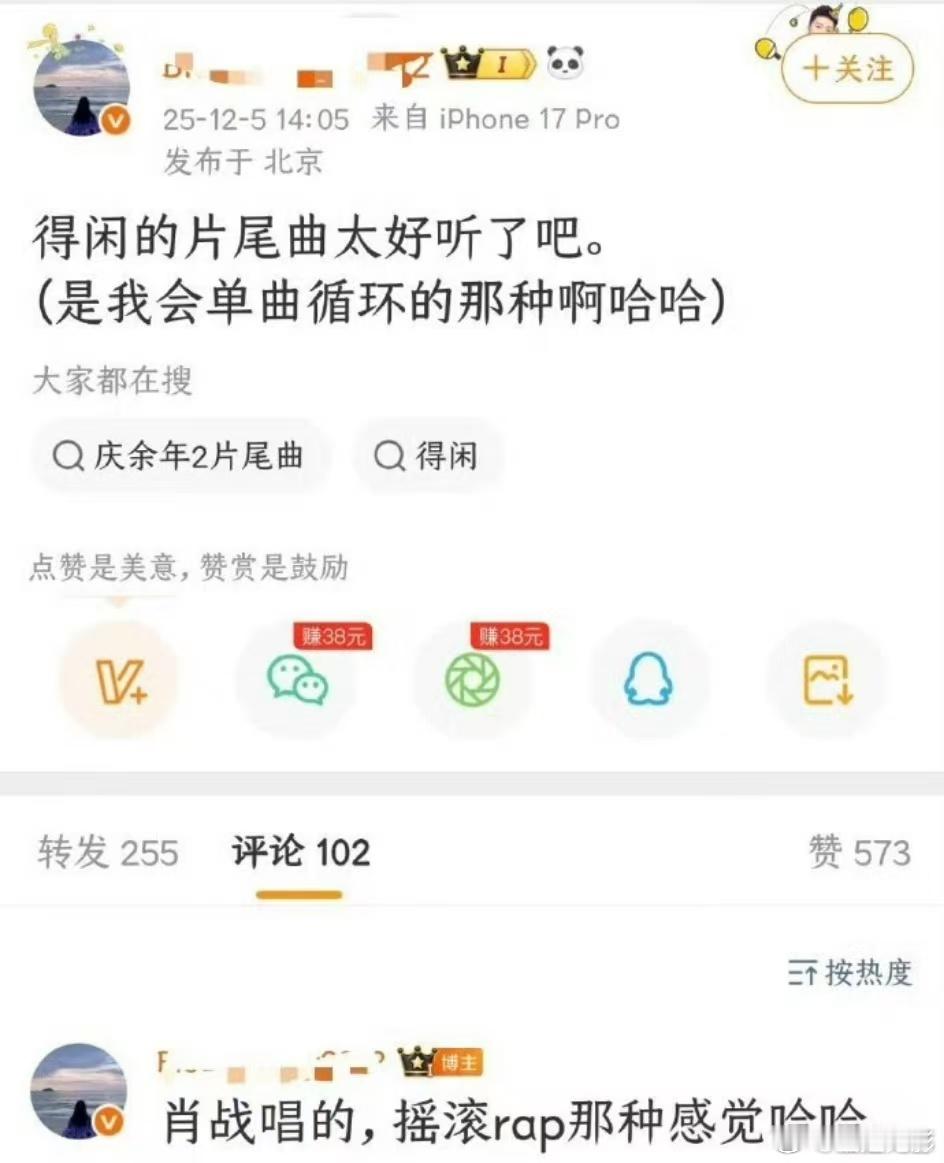
Task: Search for 庆余年2片尾曲
Action: pos(180,456)
